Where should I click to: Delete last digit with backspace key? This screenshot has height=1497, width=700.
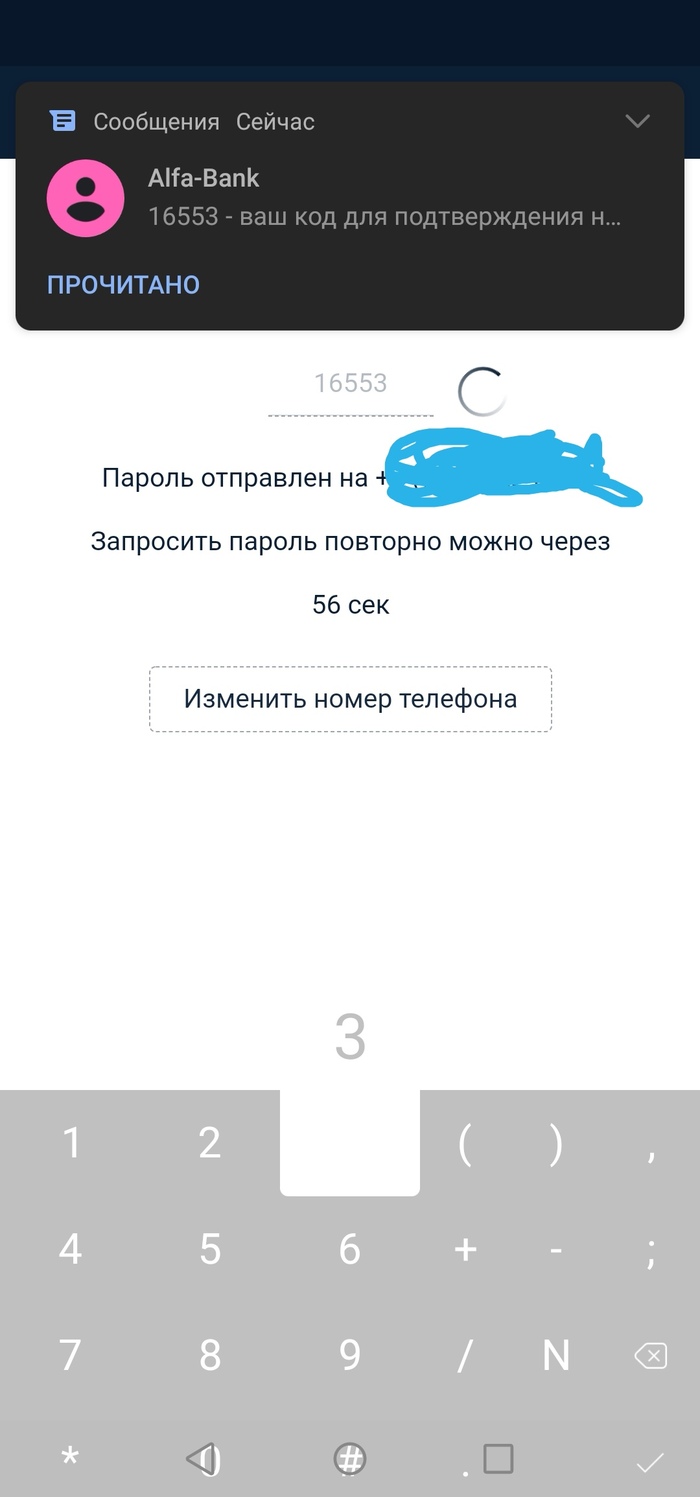click(x=650, y=1356)
